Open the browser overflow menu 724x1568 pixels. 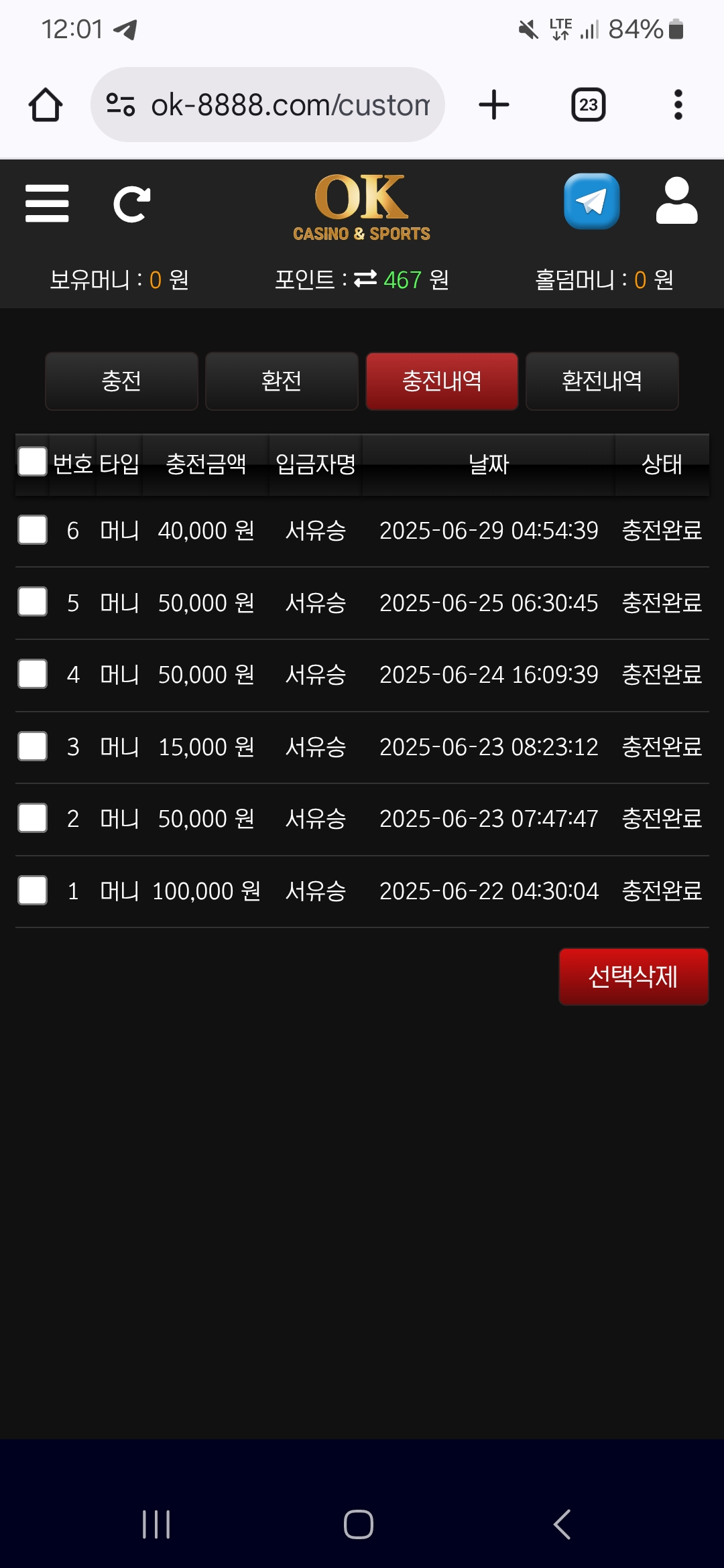coord(678,105)
